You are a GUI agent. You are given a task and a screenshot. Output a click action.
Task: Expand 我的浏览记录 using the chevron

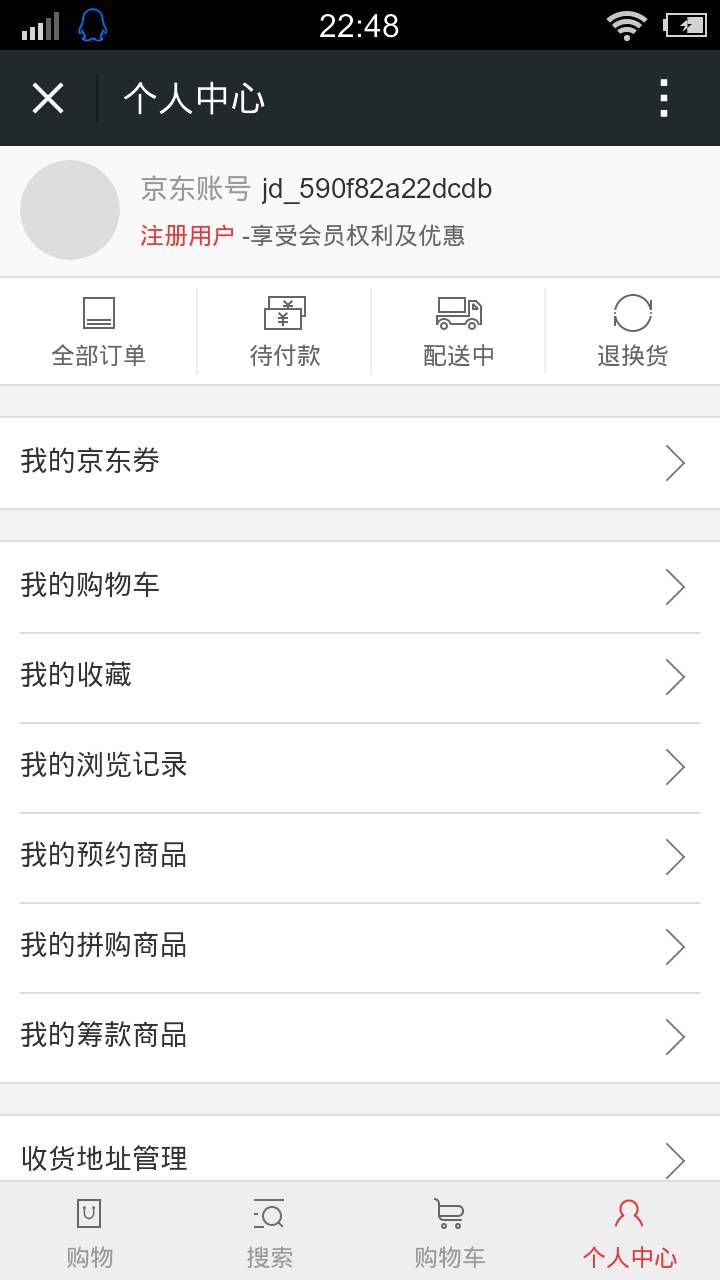click(675, 766)
